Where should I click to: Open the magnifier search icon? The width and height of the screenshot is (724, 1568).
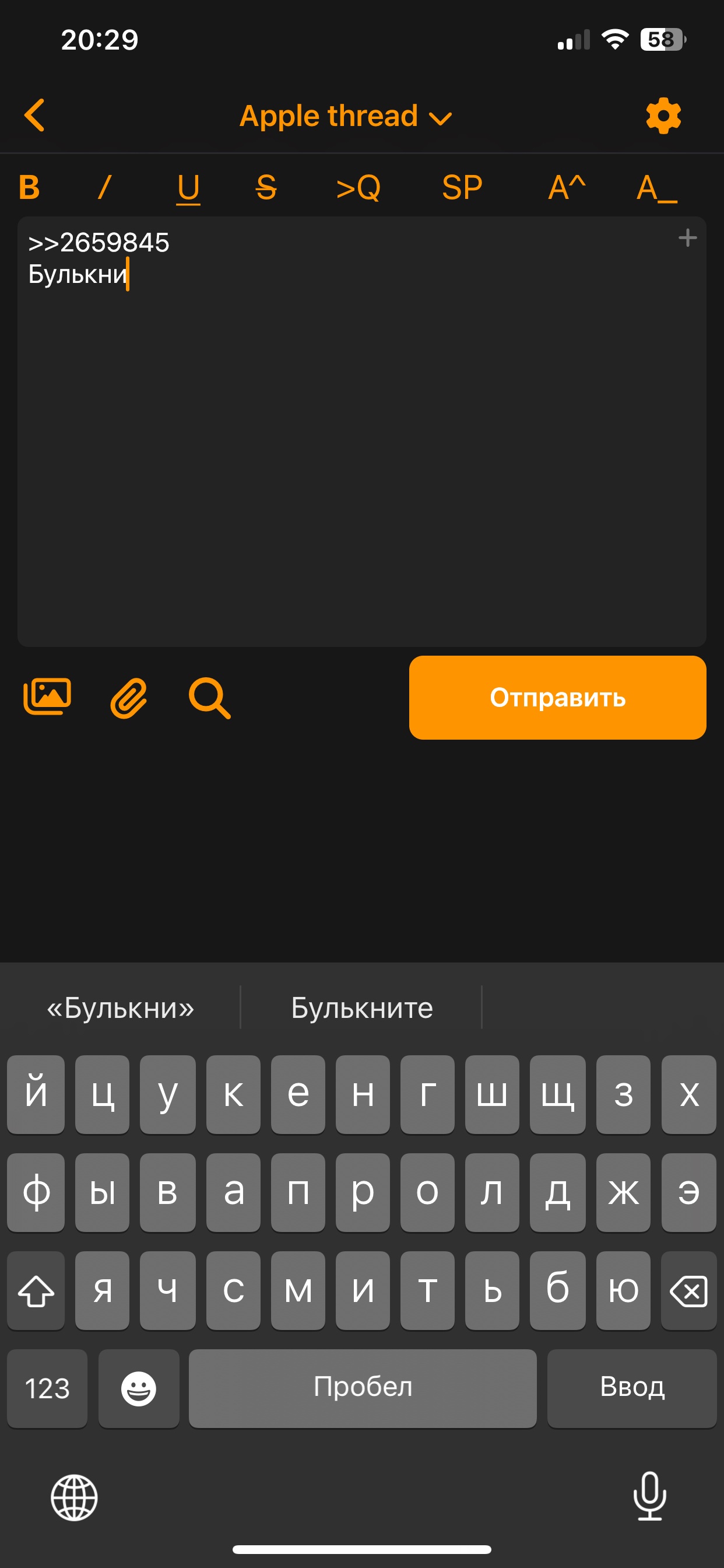[209, 698]
